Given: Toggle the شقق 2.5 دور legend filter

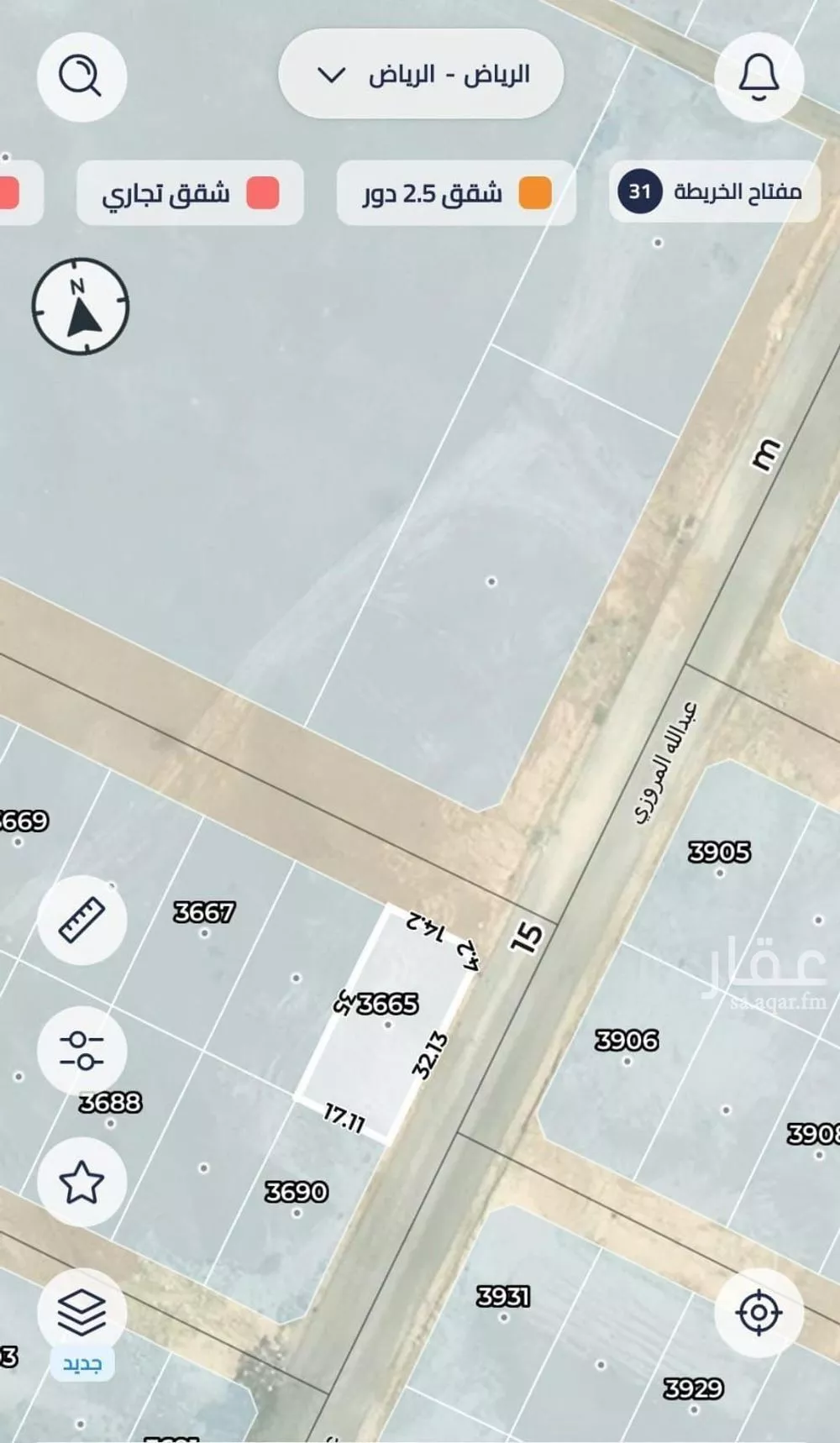Looking at the screenshot, I should (x=454, y=194).
